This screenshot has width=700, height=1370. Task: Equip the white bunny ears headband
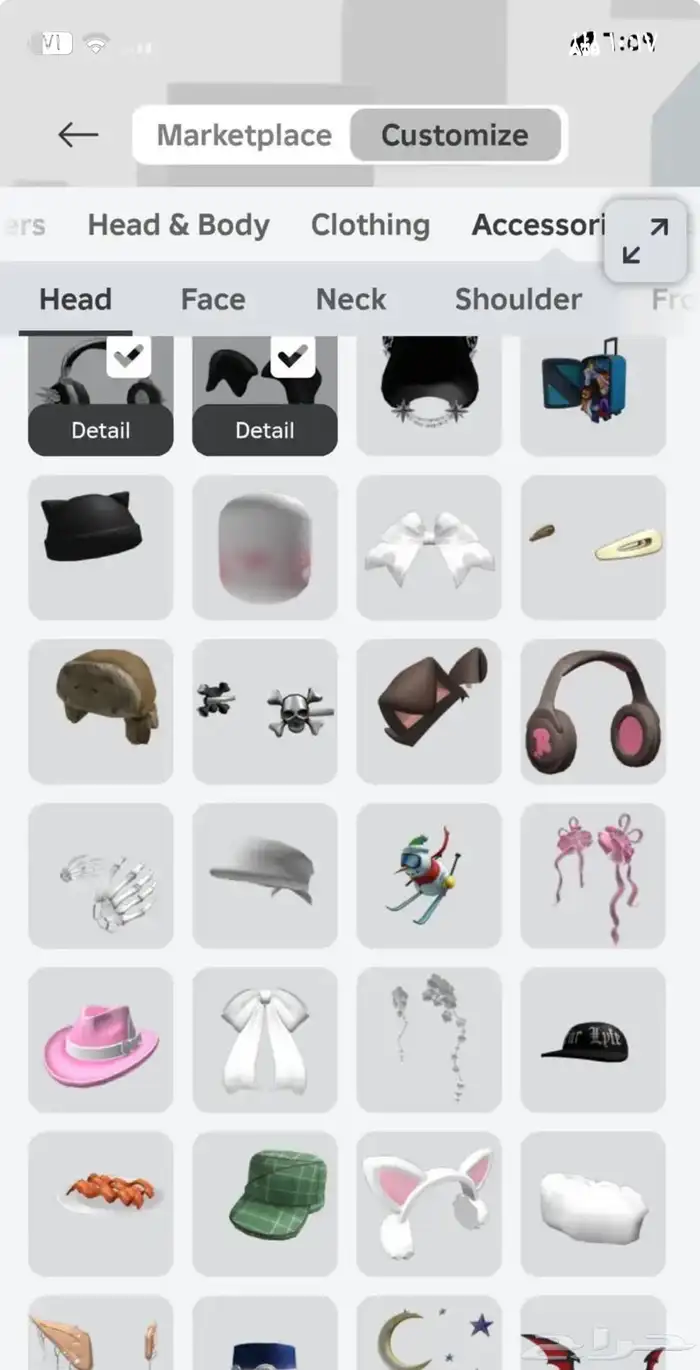tap(428, 1203)
